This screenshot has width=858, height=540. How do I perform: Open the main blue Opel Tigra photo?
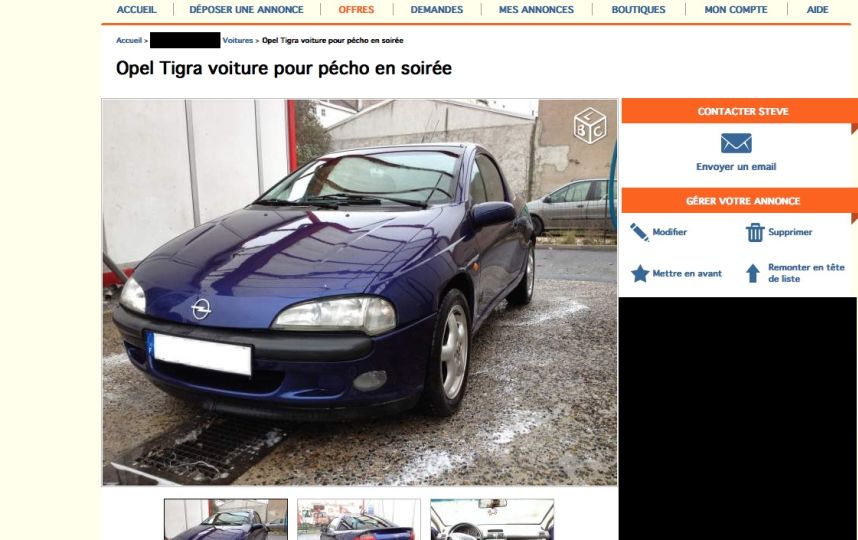pos(359,292)
